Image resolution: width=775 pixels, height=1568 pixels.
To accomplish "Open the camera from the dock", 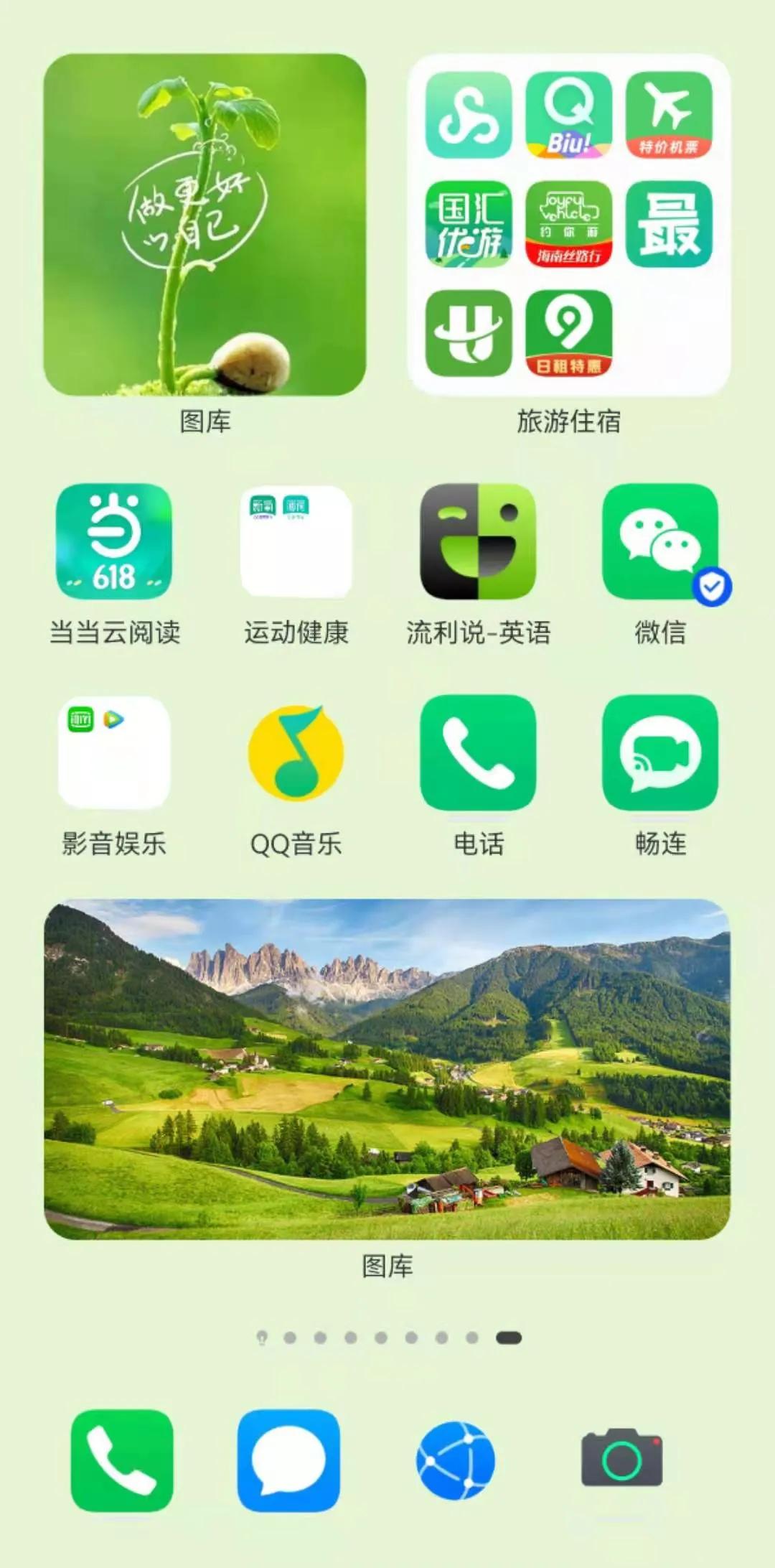I will point(622,1460).
